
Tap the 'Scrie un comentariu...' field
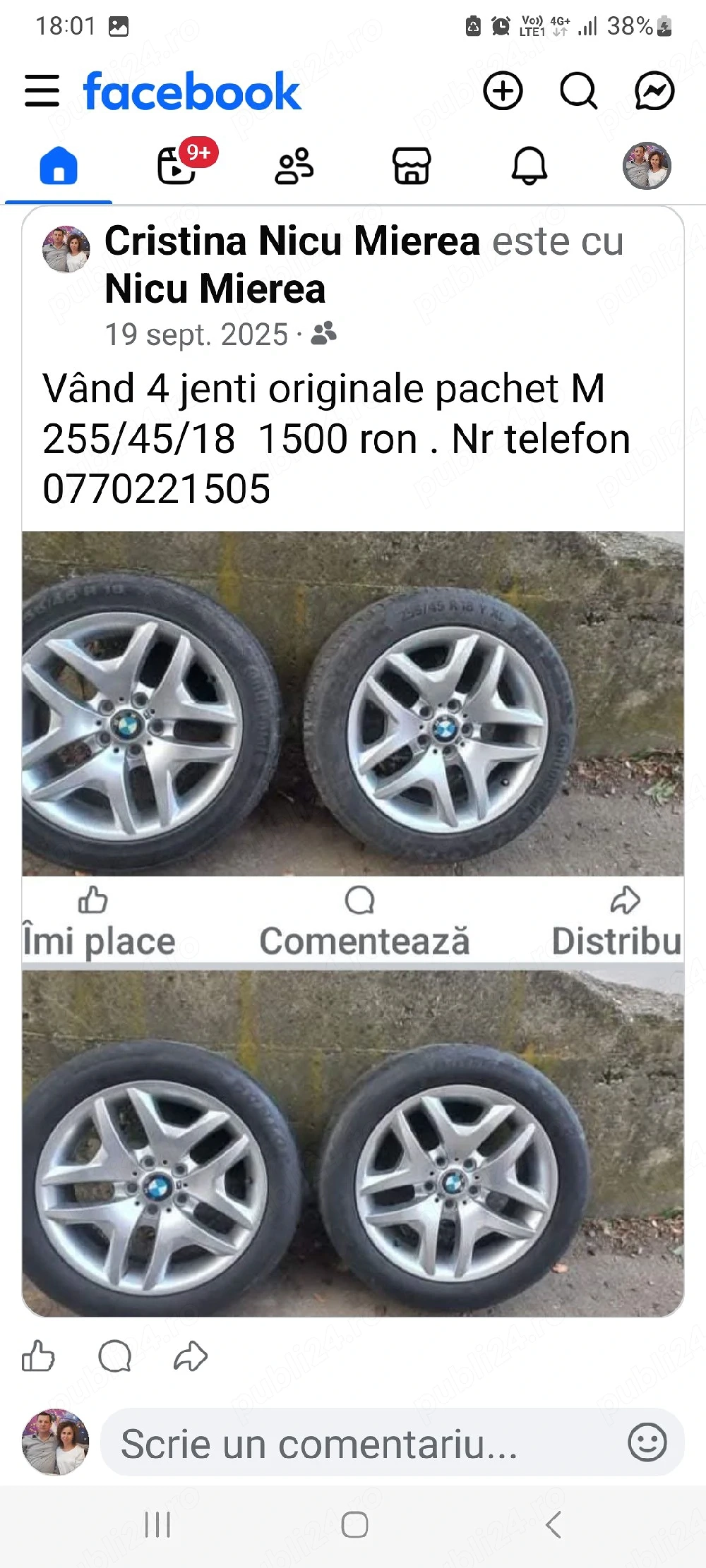tap(353, 1443)
